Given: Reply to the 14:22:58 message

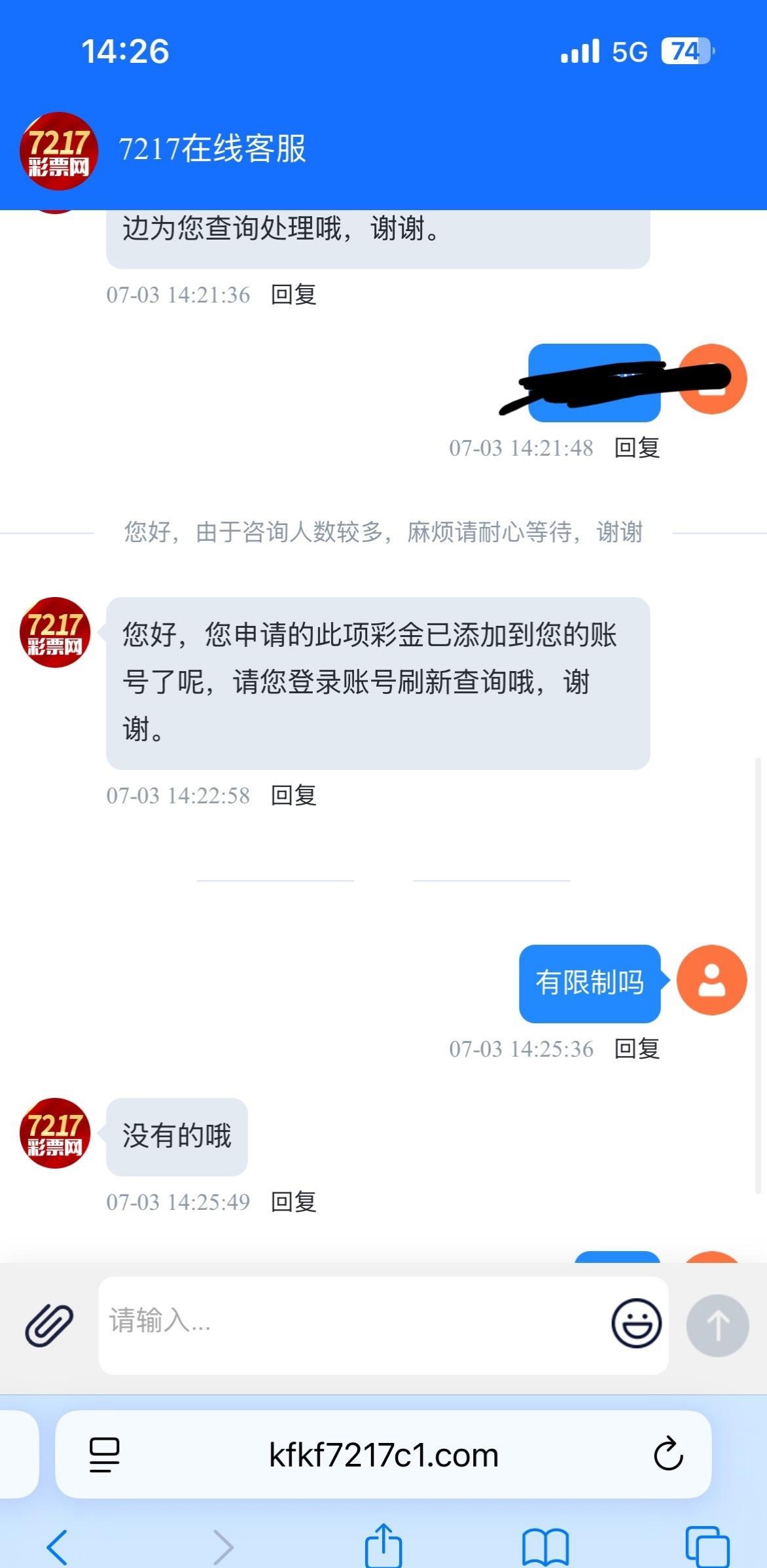Looking at the screenshot, I should click(294, 795).
